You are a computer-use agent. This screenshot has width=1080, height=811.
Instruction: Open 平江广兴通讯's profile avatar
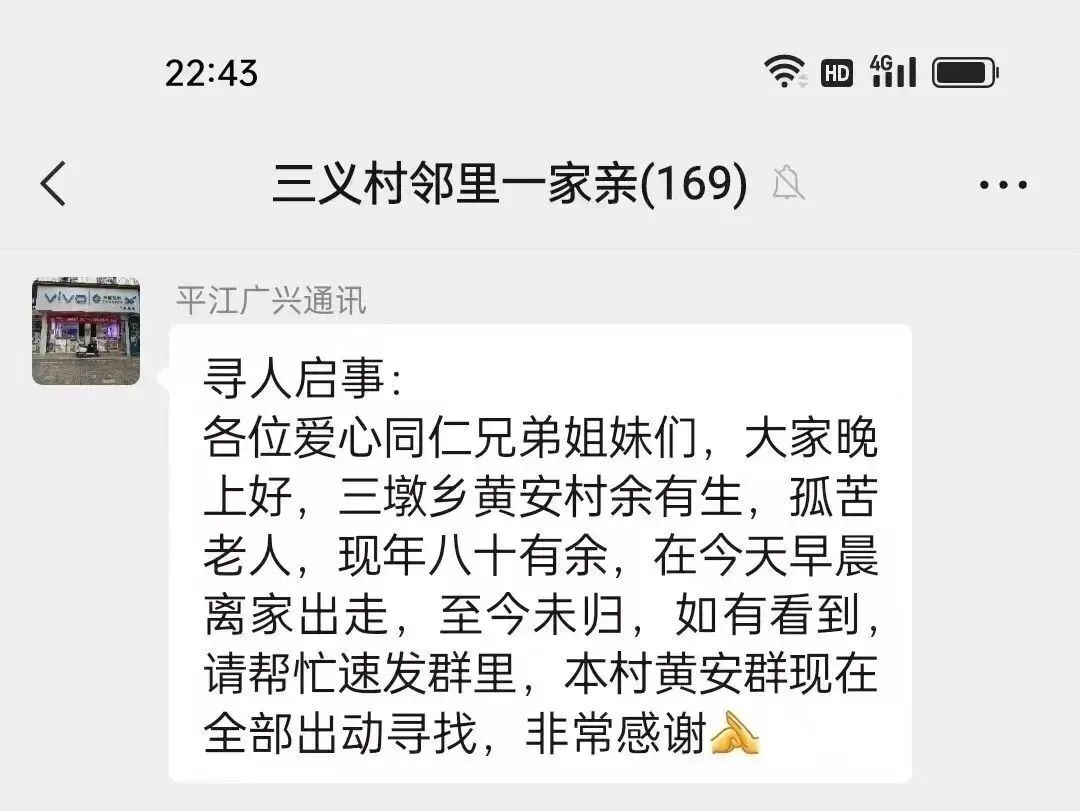(86, 331)
